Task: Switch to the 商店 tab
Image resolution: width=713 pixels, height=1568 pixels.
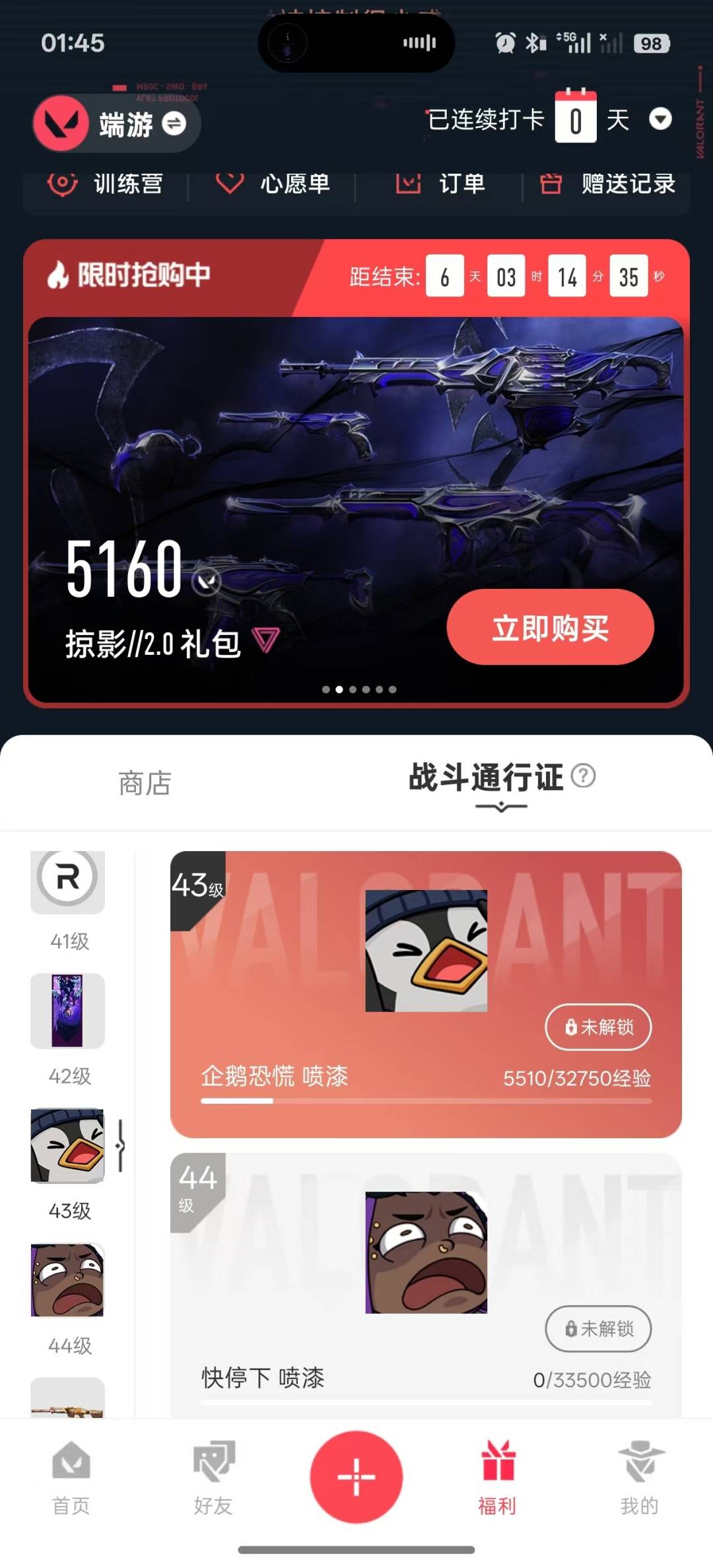Action: click(145, 783)
